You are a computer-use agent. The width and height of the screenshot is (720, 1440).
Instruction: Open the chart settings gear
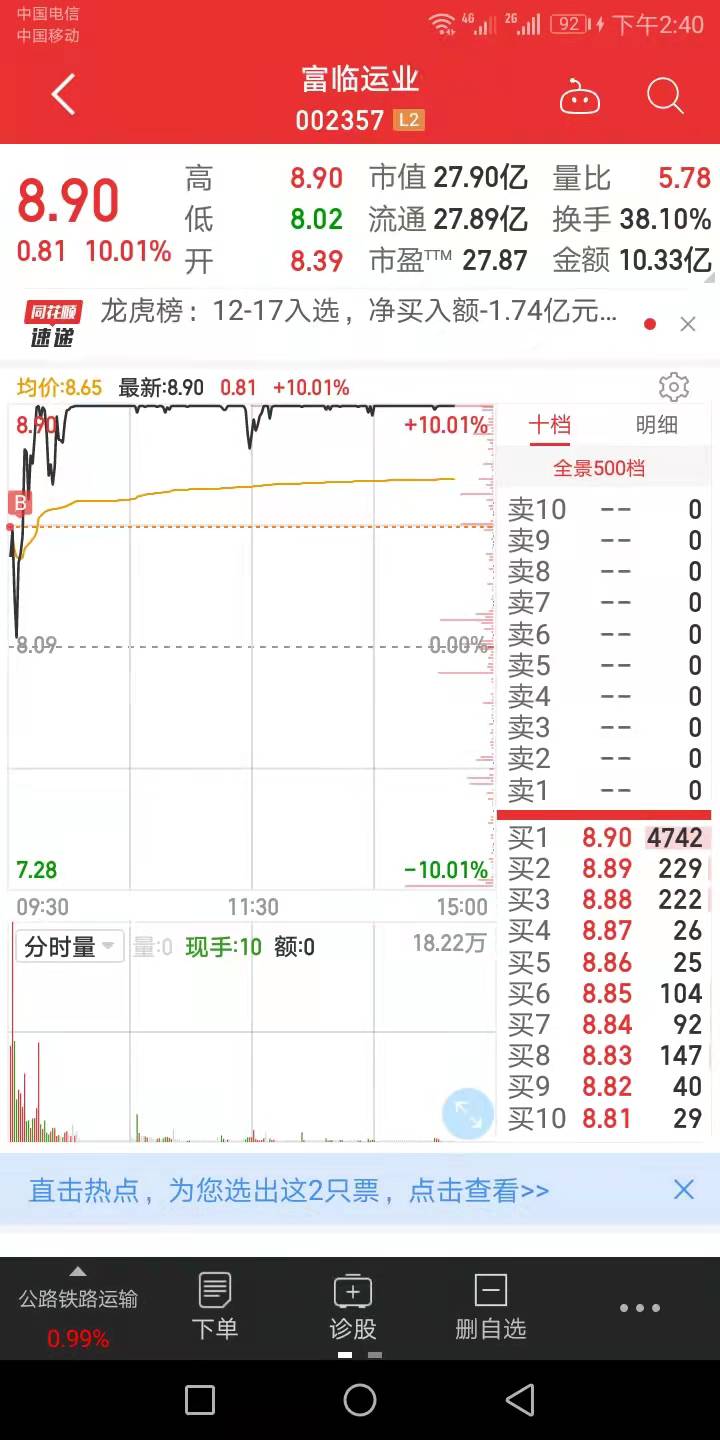click(x=674, y=388)
